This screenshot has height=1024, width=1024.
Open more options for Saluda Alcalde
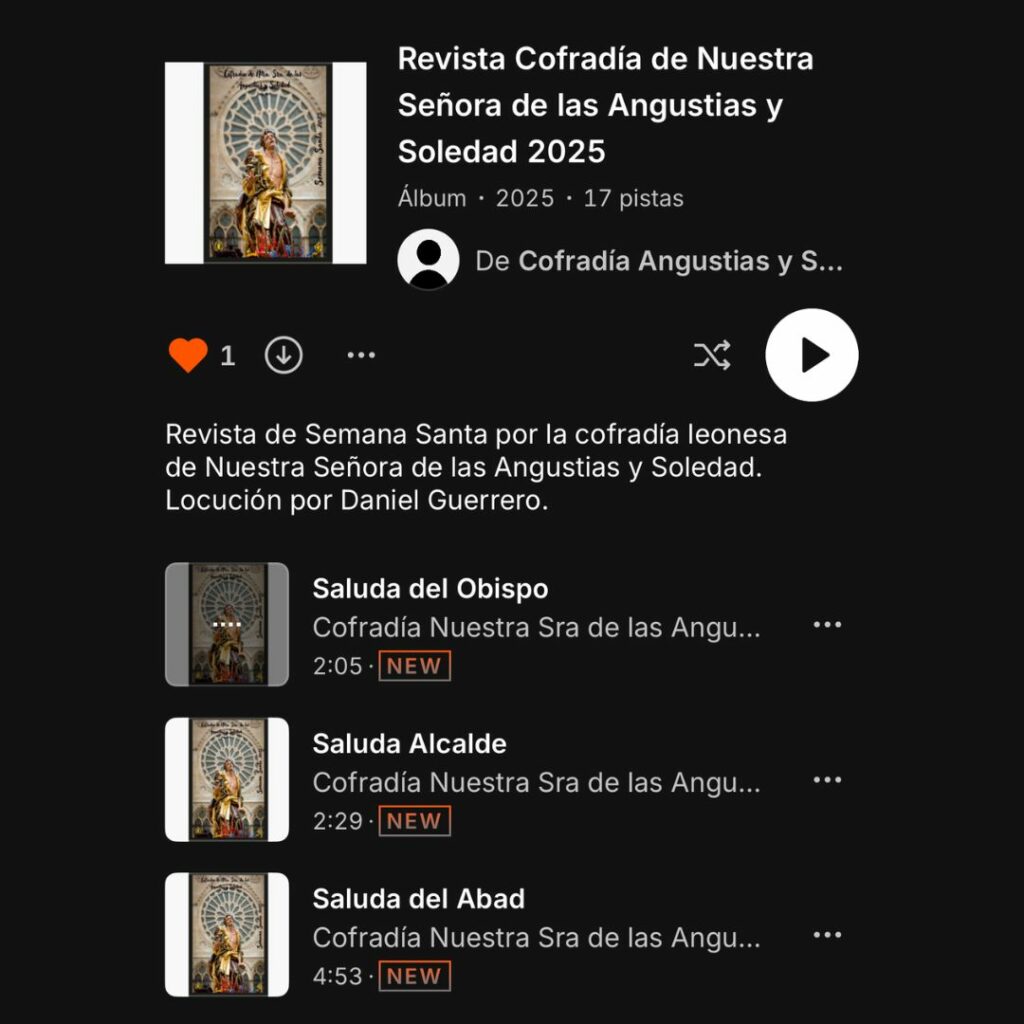tap(827, 780)
